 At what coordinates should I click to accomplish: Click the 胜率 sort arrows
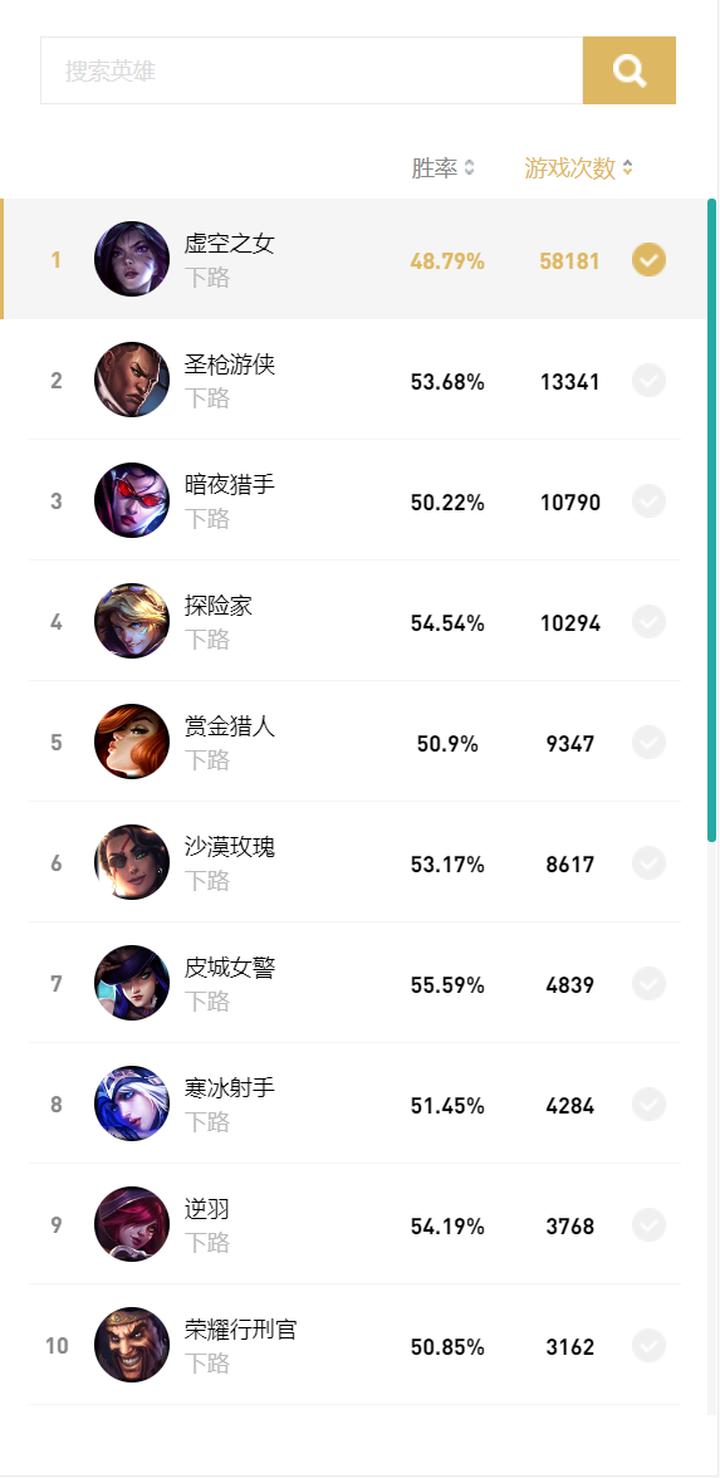click(467, 168)
